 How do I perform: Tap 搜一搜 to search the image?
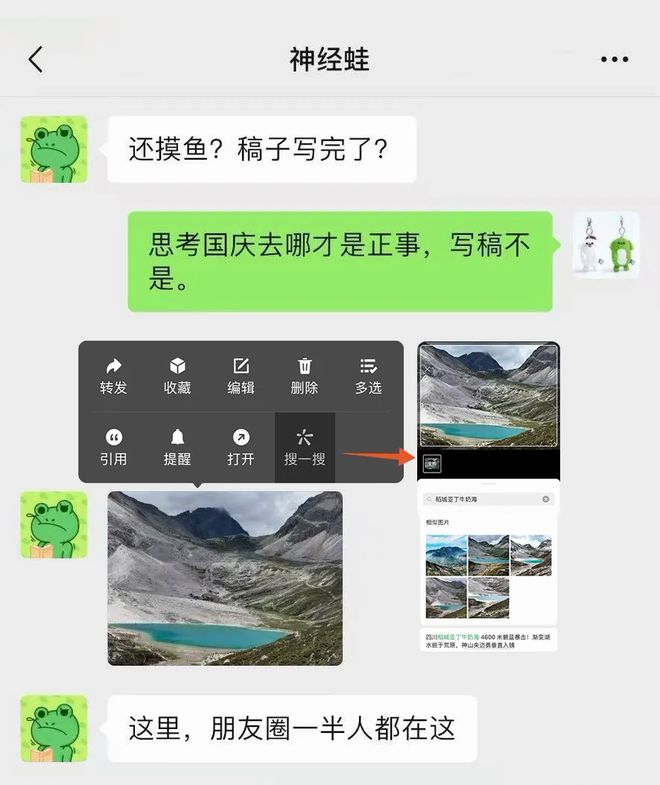(x=305, y=447)
